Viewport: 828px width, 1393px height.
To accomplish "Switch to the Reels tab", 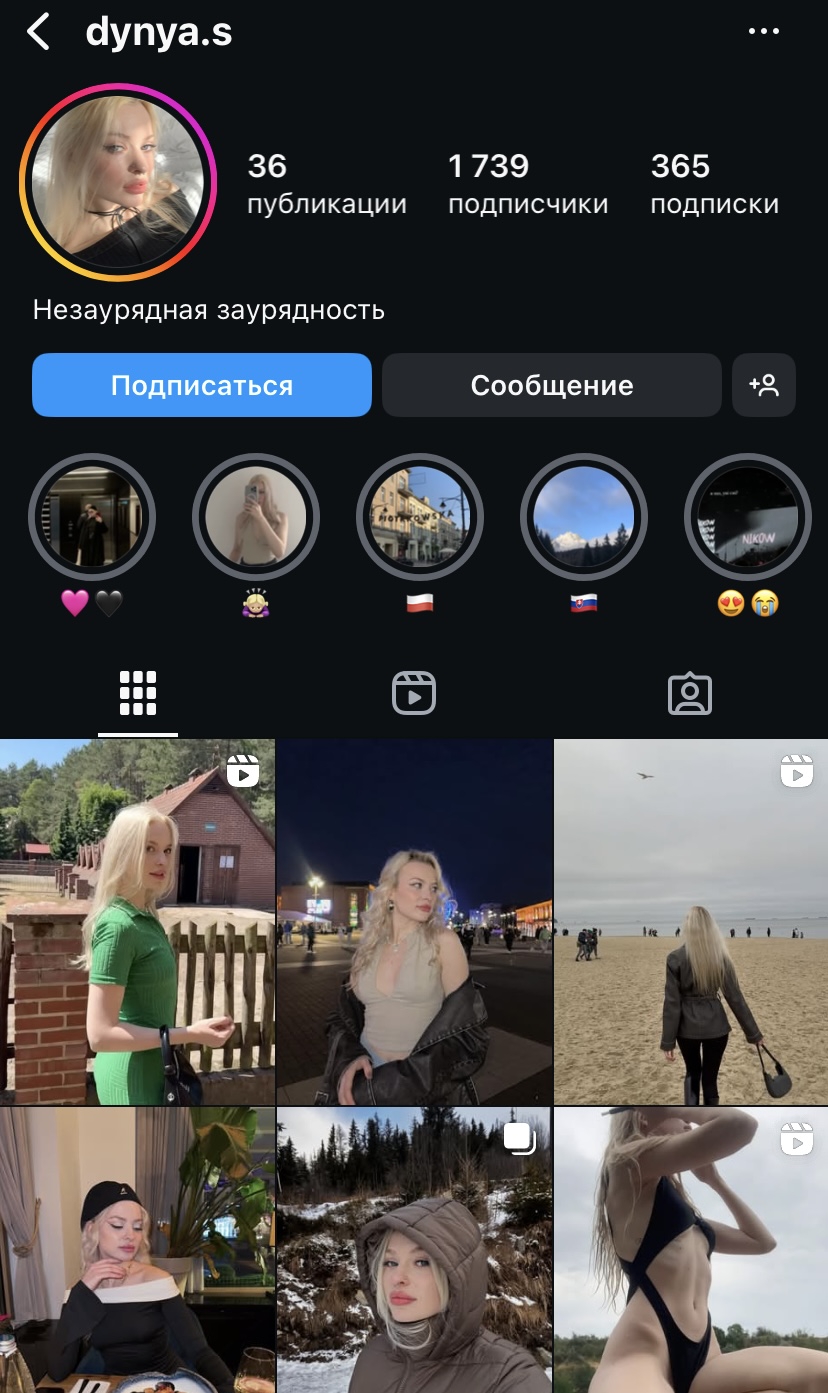I will tap(414, 693).
